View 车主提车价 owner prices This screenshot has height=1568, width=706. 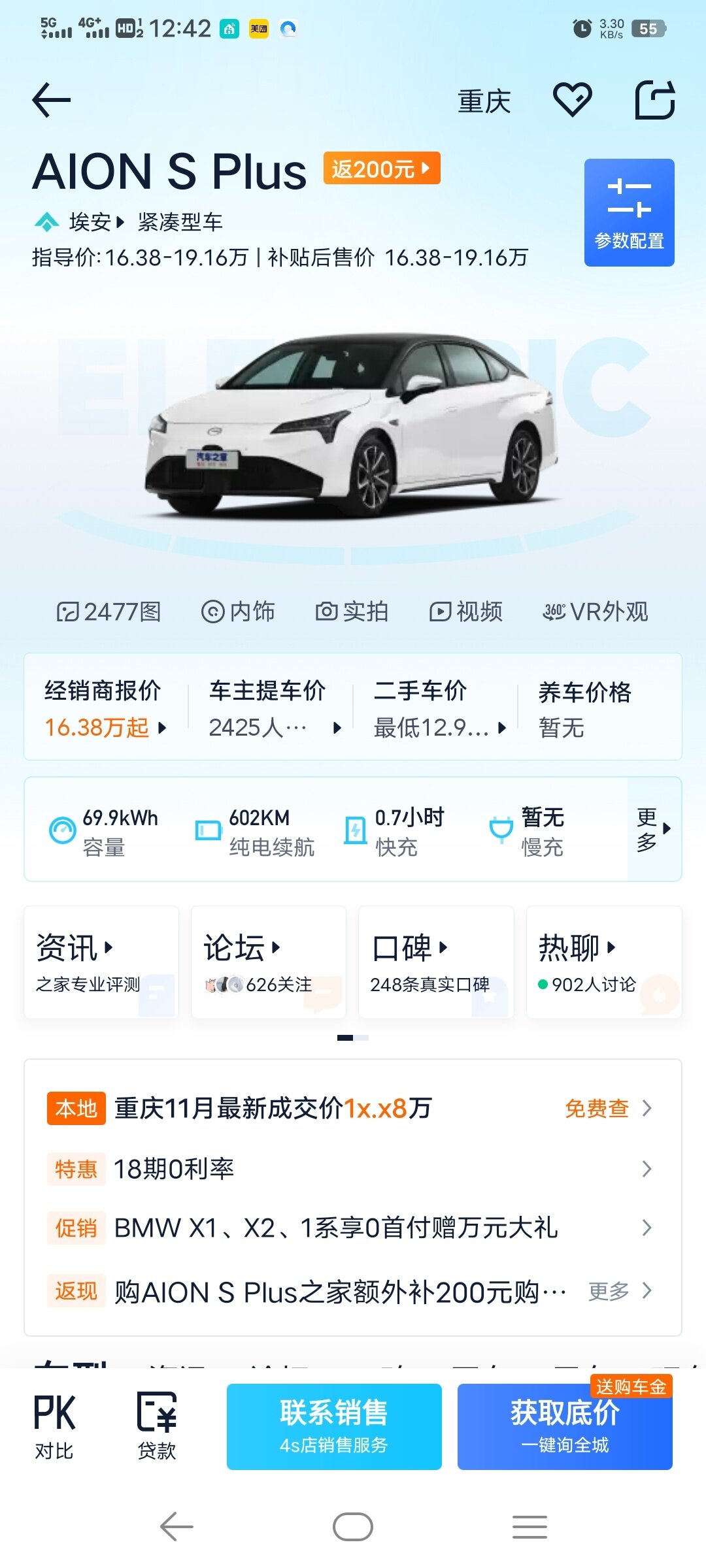[271, 708]
